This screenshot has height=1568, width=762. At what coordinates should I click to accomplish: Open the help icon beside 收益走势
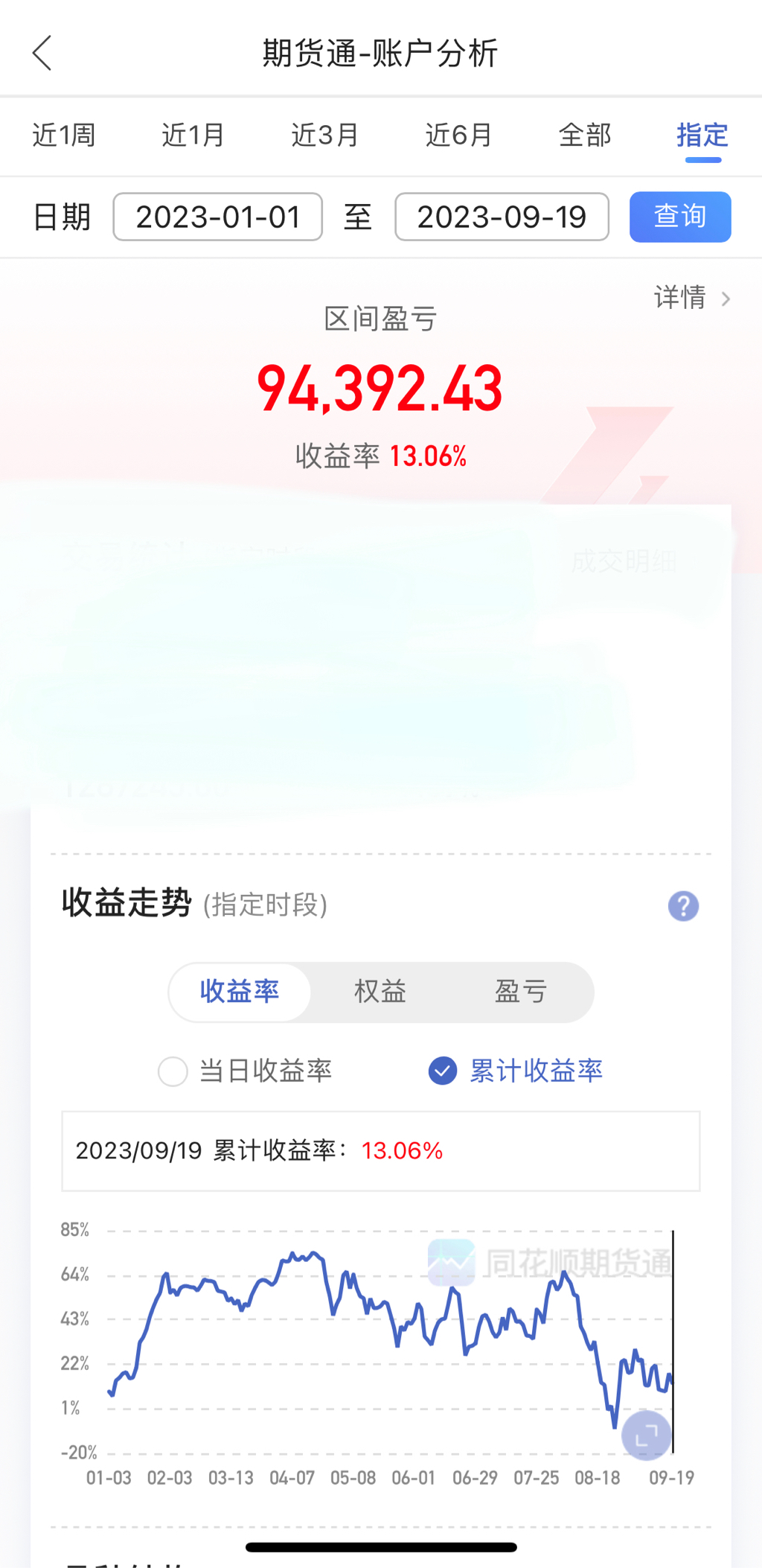click(x=682, y=906)
